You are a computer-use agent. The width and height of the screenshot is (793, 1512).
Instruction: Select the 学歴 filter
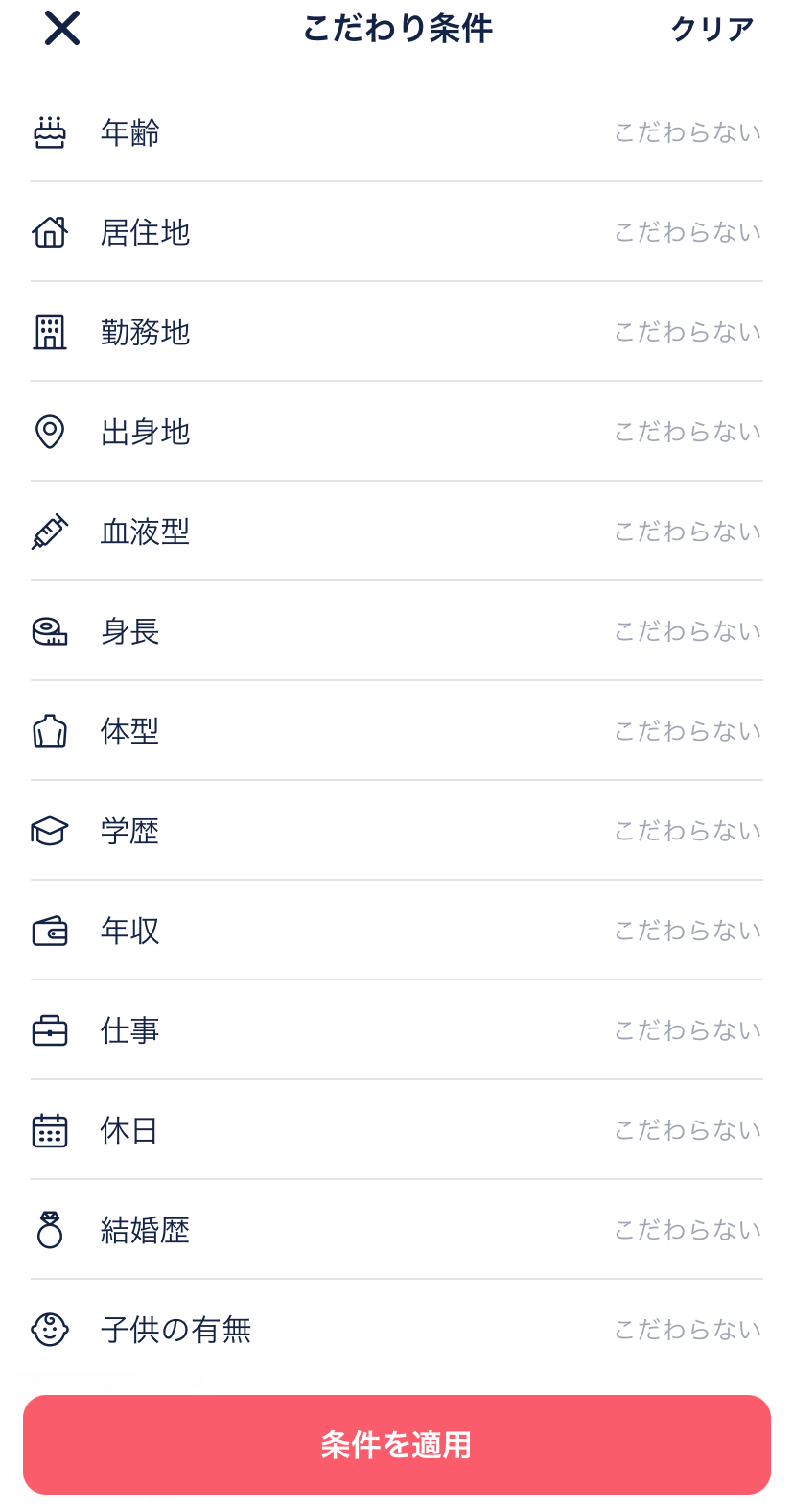pyautogui.click(x=397, y=831)
